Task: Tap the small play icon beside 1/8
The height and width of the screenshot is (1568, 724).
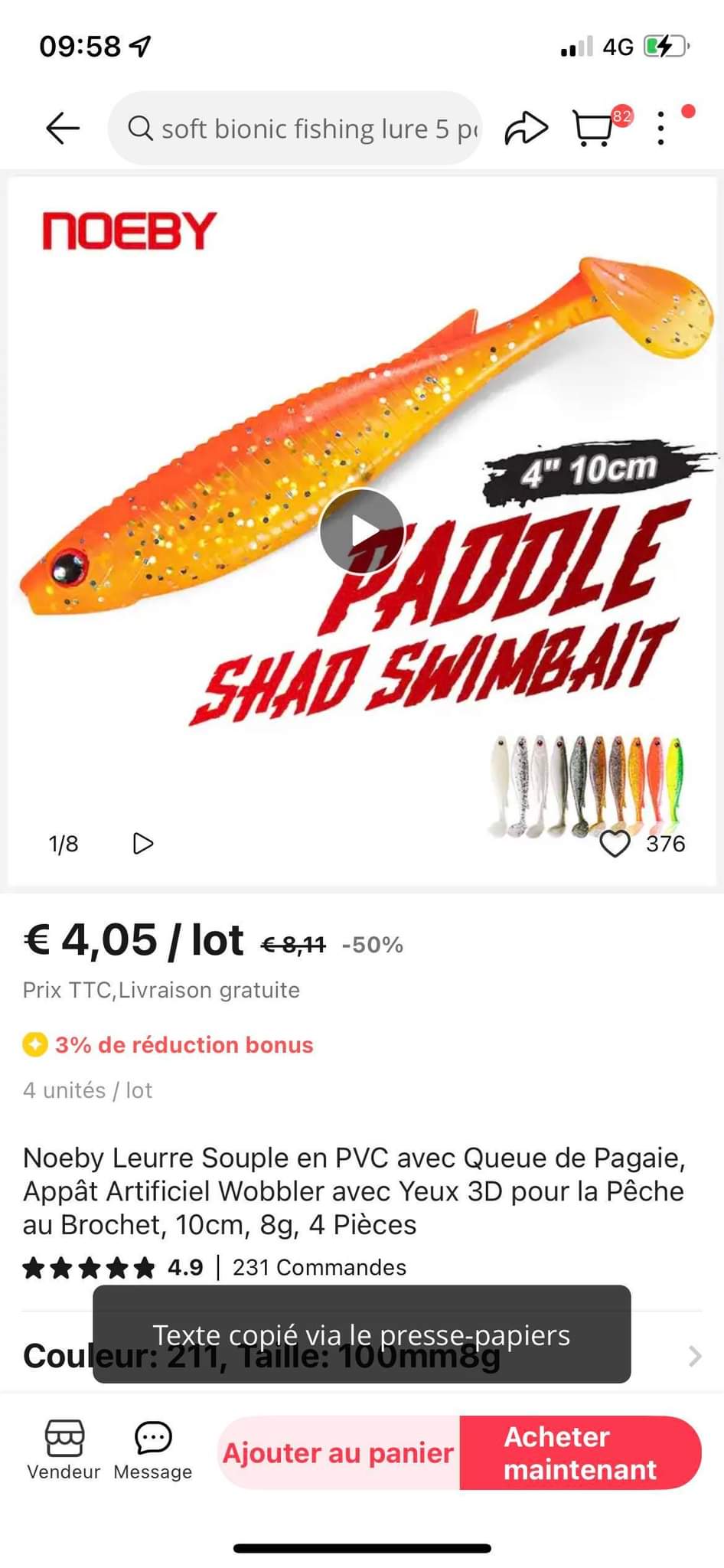Action: (x=143, y=843)
